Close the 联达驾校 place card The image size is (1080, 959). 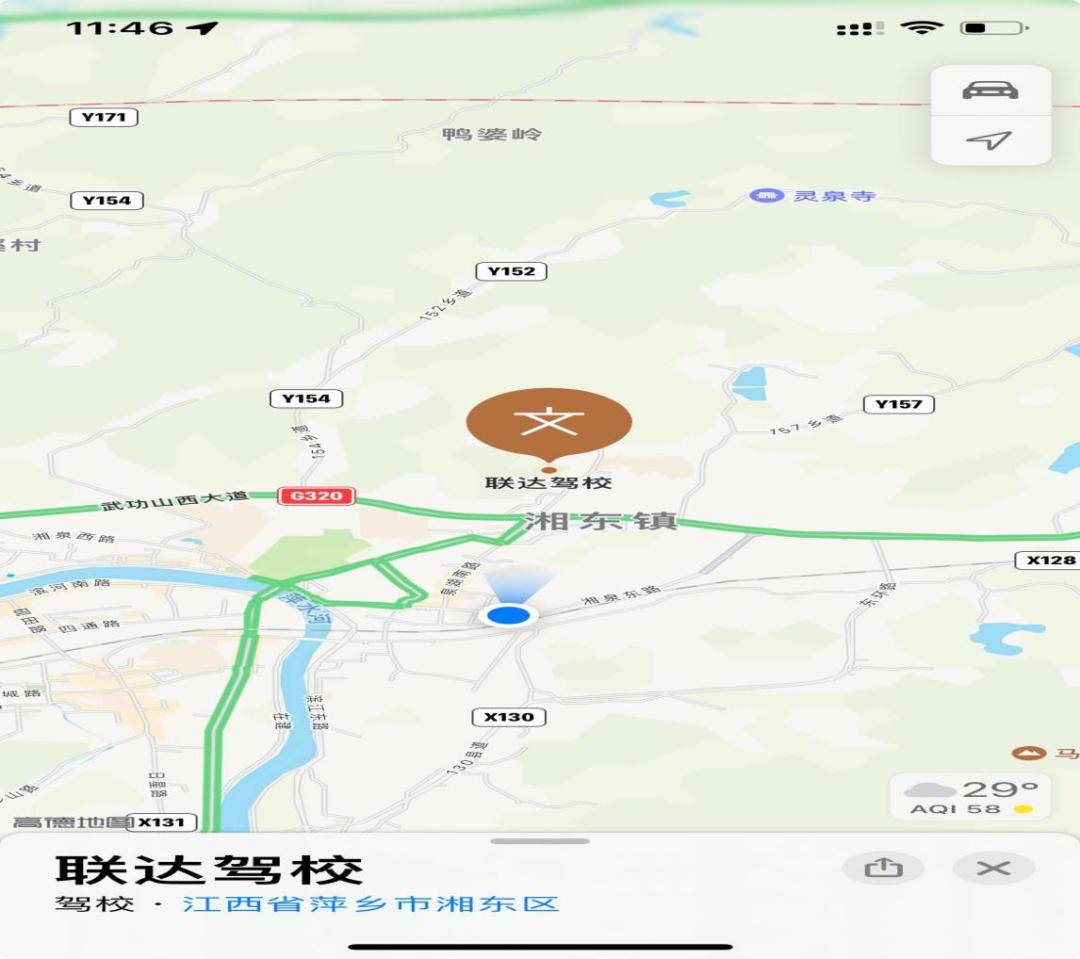click(993, 867)
